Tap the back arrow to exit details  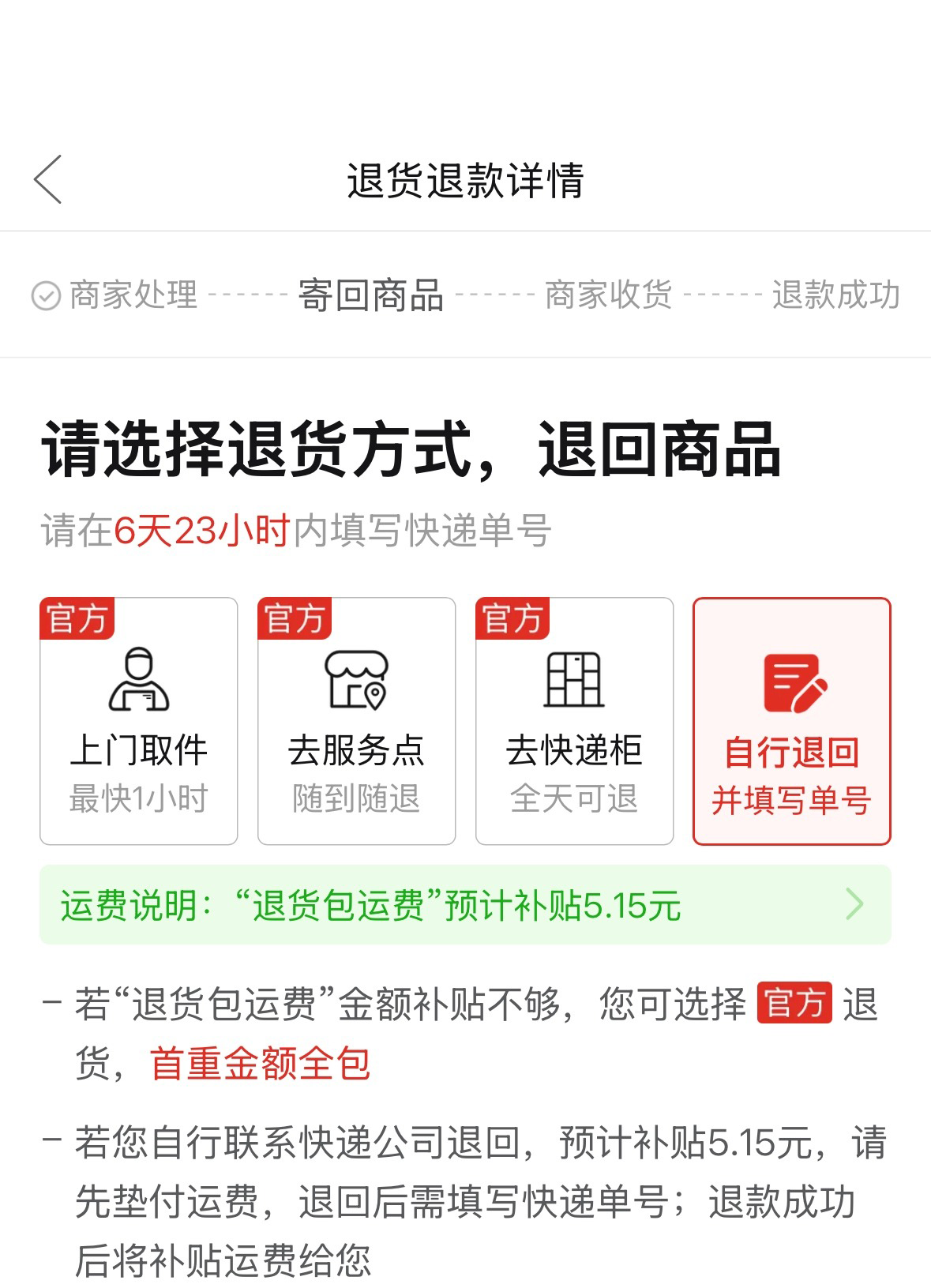tap(47, 180)
